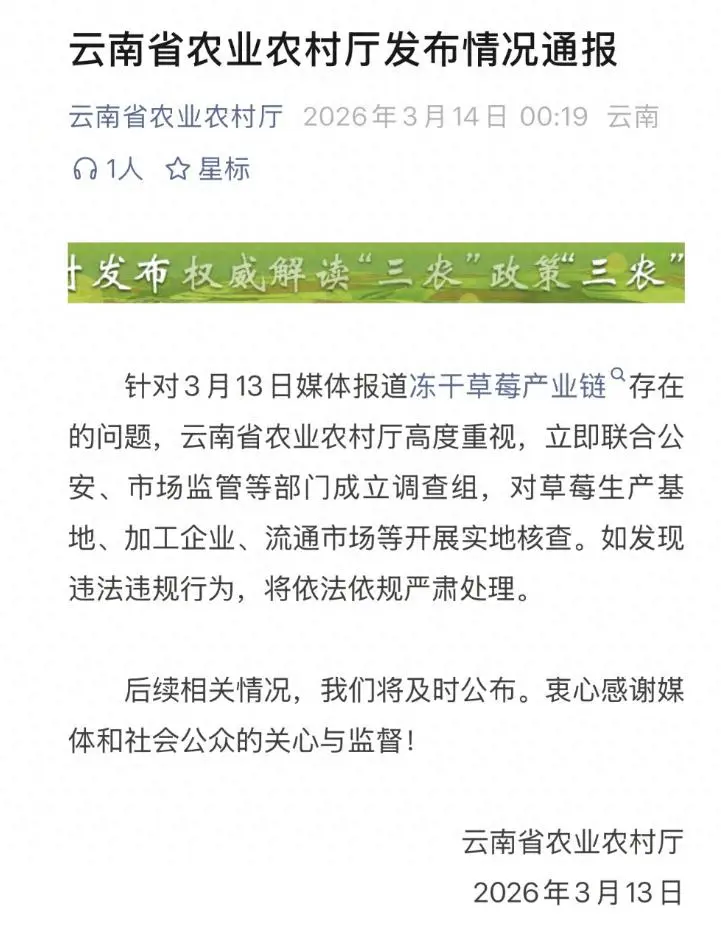Viewport: 721px width, 942px height.
Task: Star this account with 星标
Action: point(208,169)
